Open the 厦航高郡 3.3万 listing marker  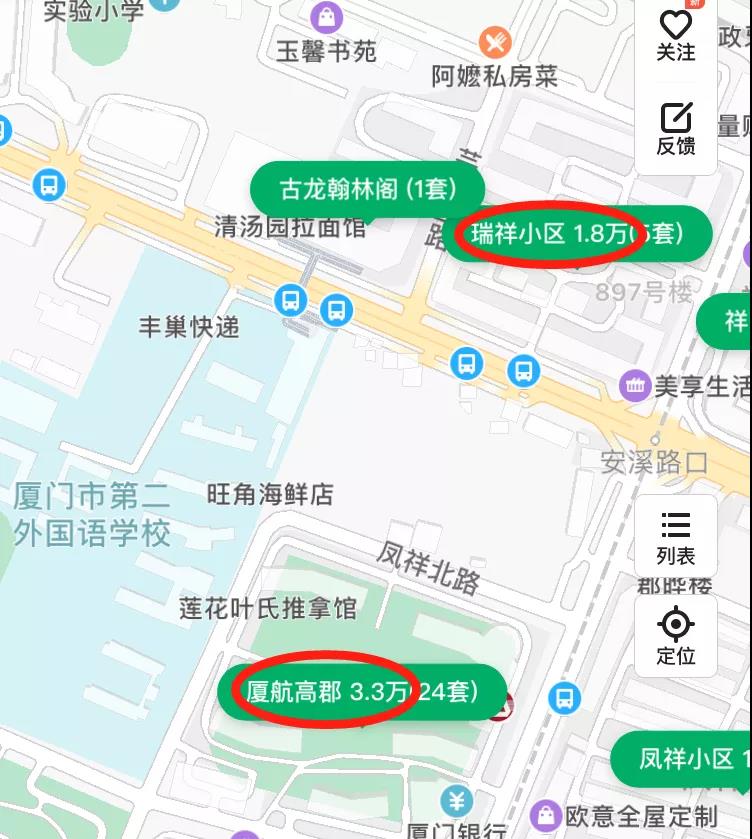(361, 691)
